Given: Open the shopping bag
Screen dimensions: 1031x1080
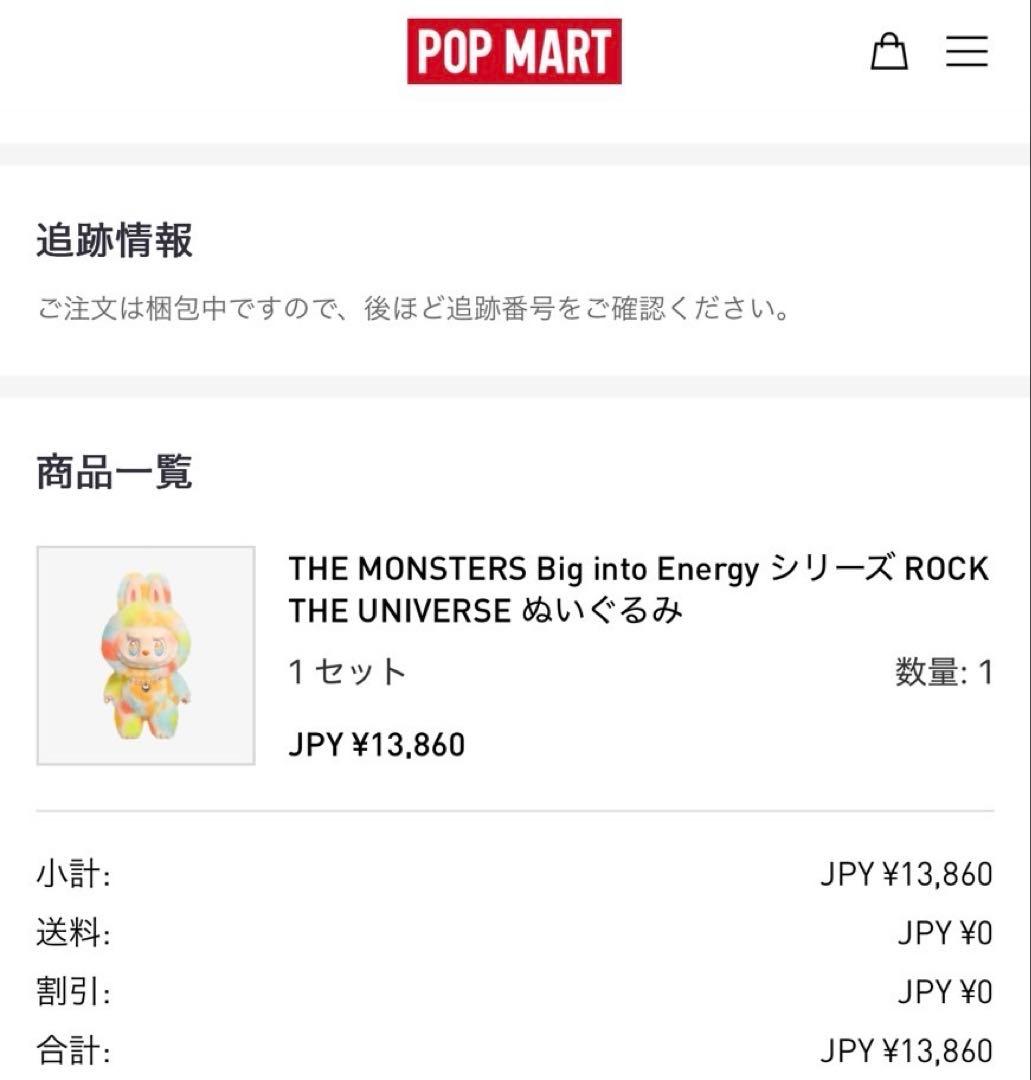Looking at the screenshot, I should coord(889,51).
